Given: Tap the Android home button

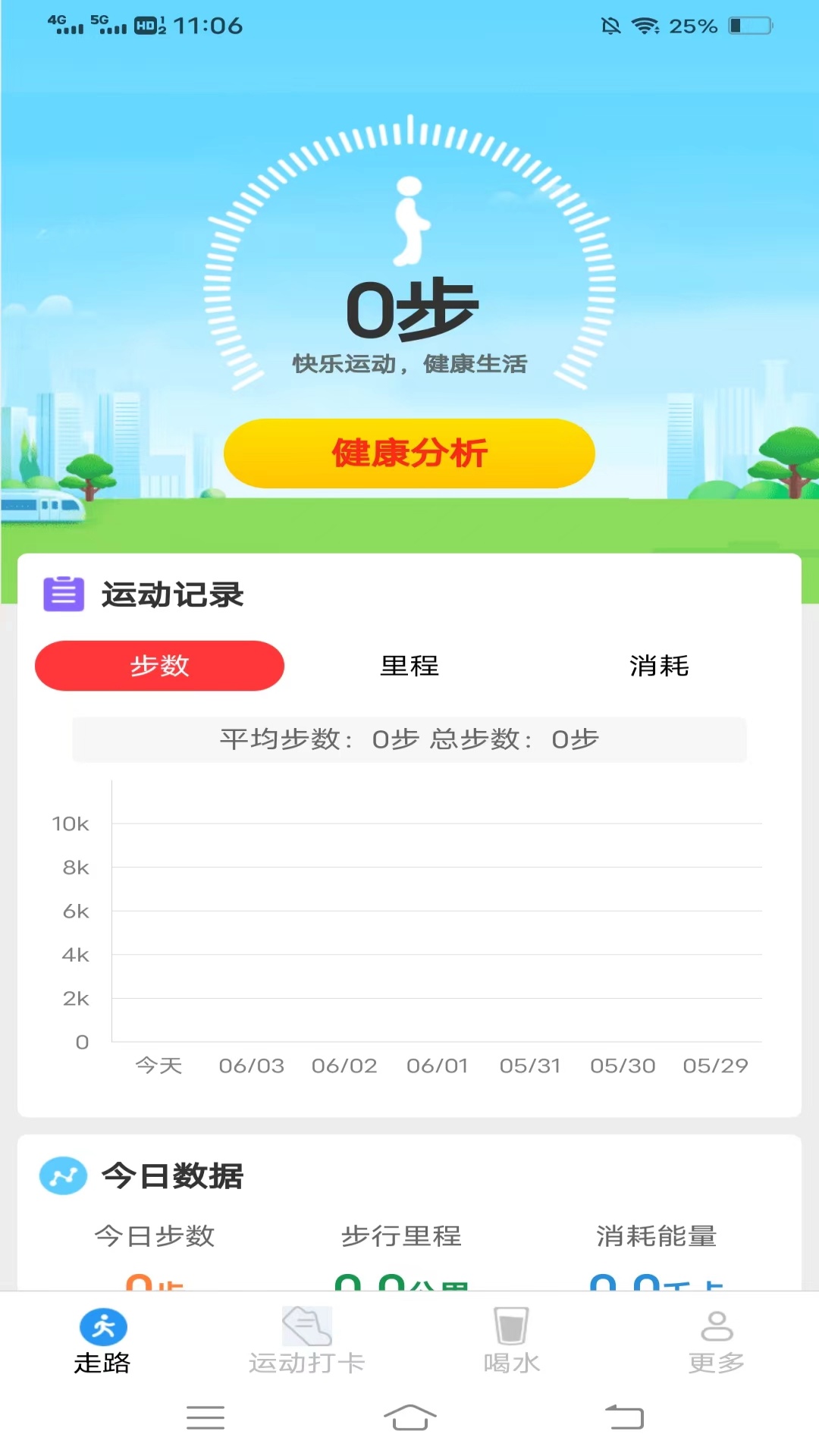Looking at the screenshot, I should tap(409, 1418).
